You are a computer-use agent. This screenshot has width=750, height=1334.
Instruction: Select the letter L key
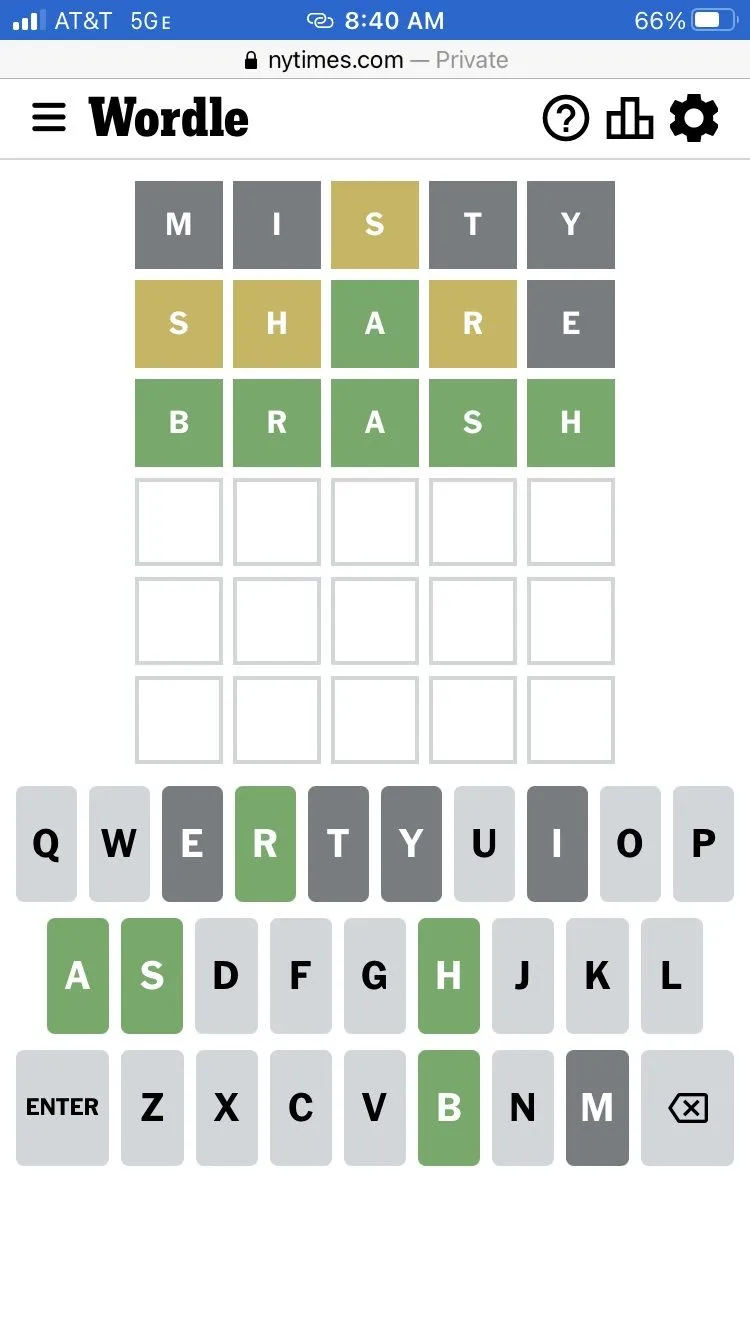click(x=671, y=975)
